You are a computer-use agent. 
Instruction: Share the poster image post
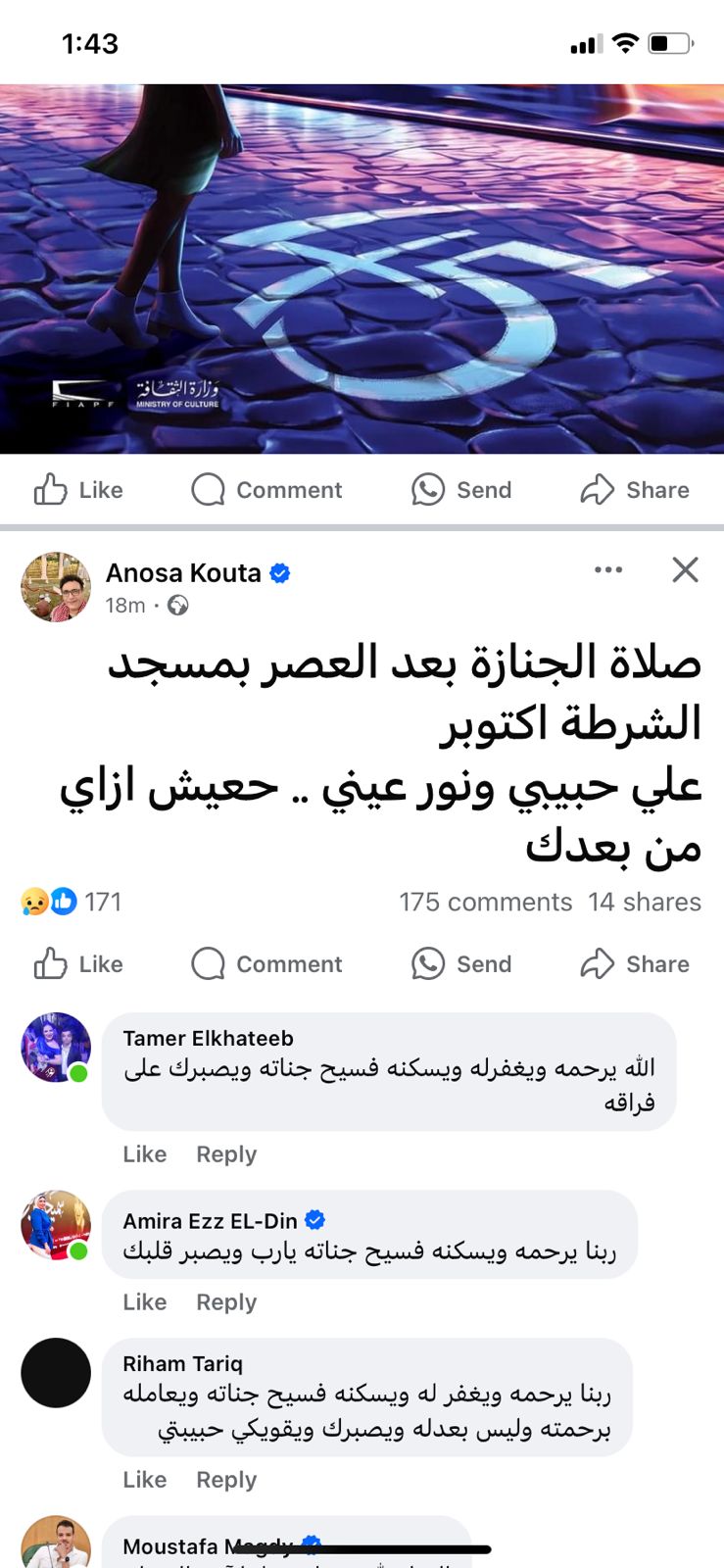[x=635, y=490]
